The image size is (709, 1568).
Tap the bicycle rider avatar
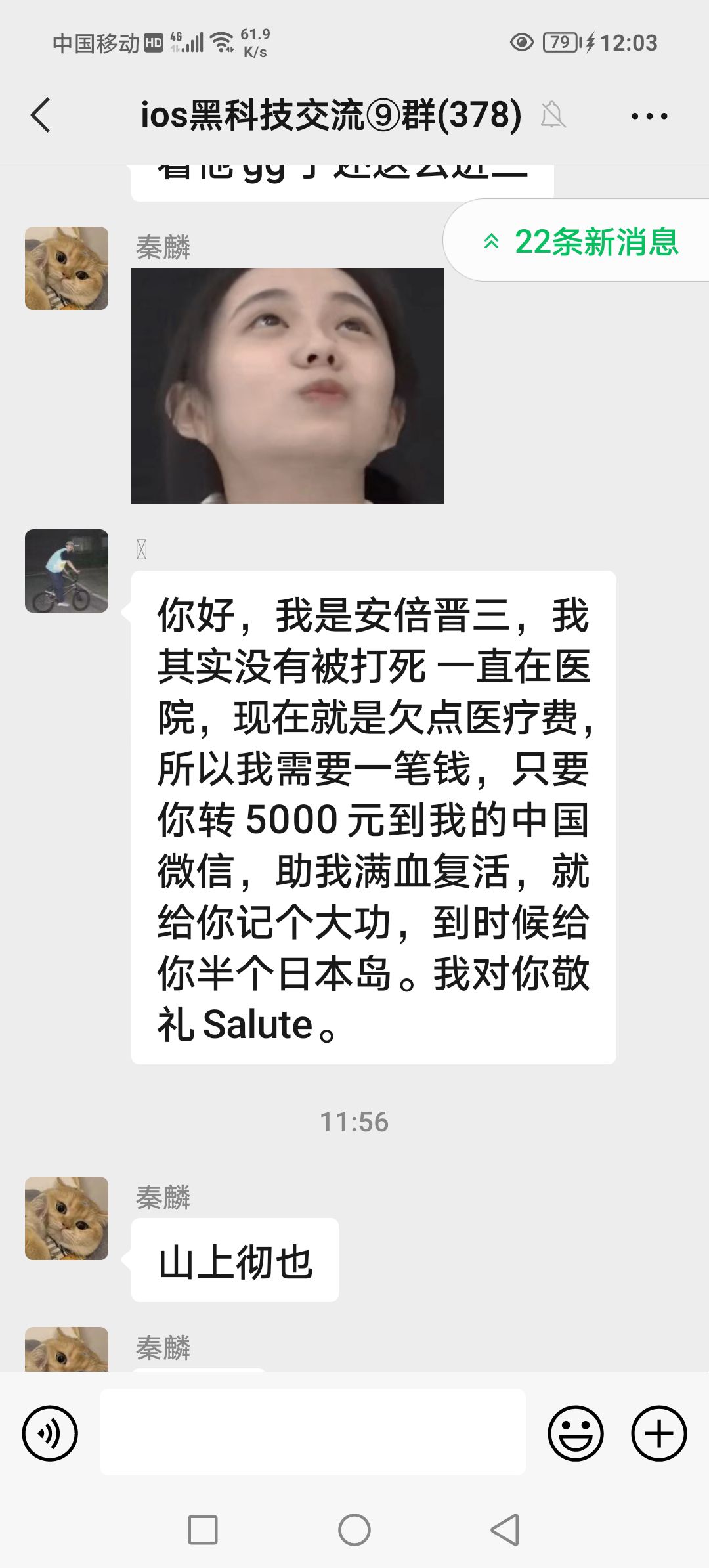point(66,571)
